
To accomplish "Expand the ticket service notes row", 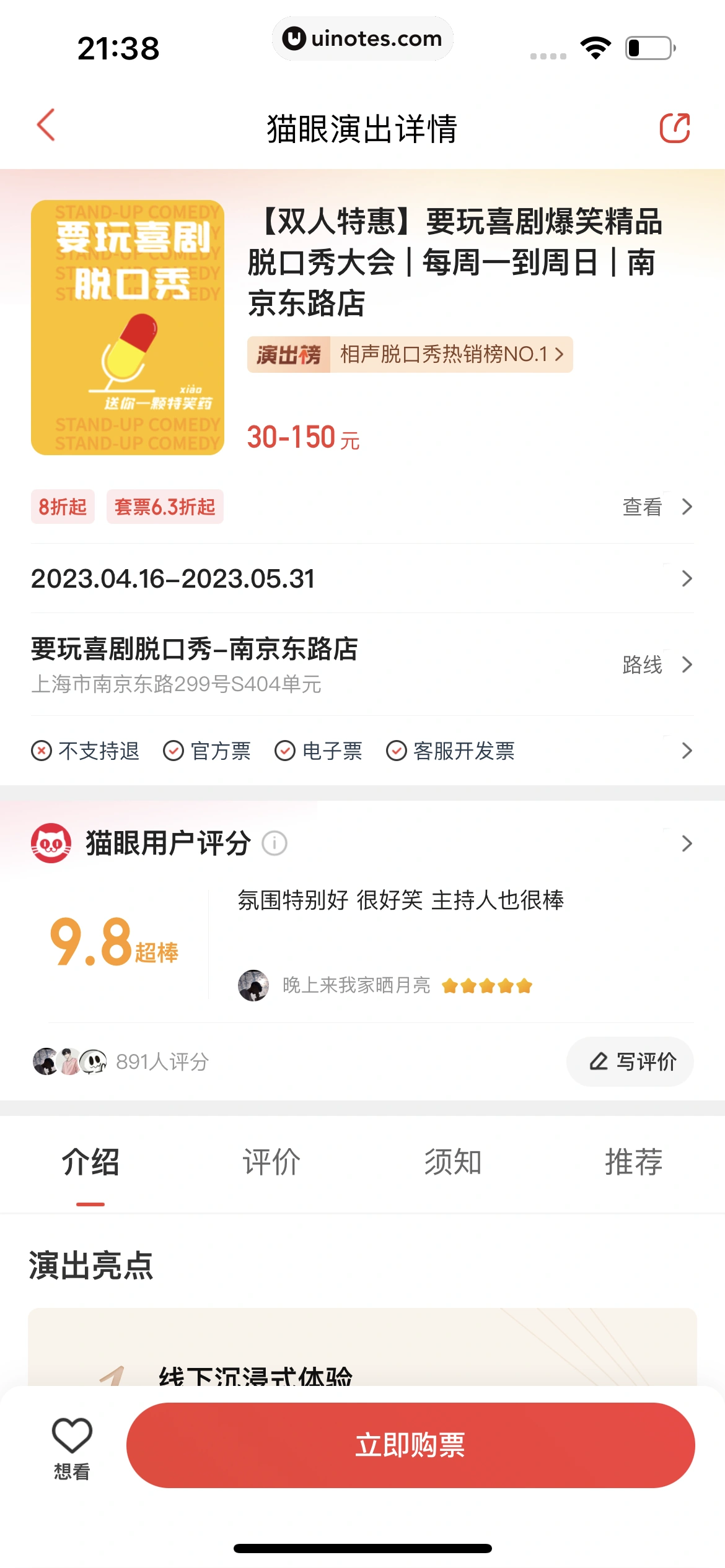I will pos(685,751).
